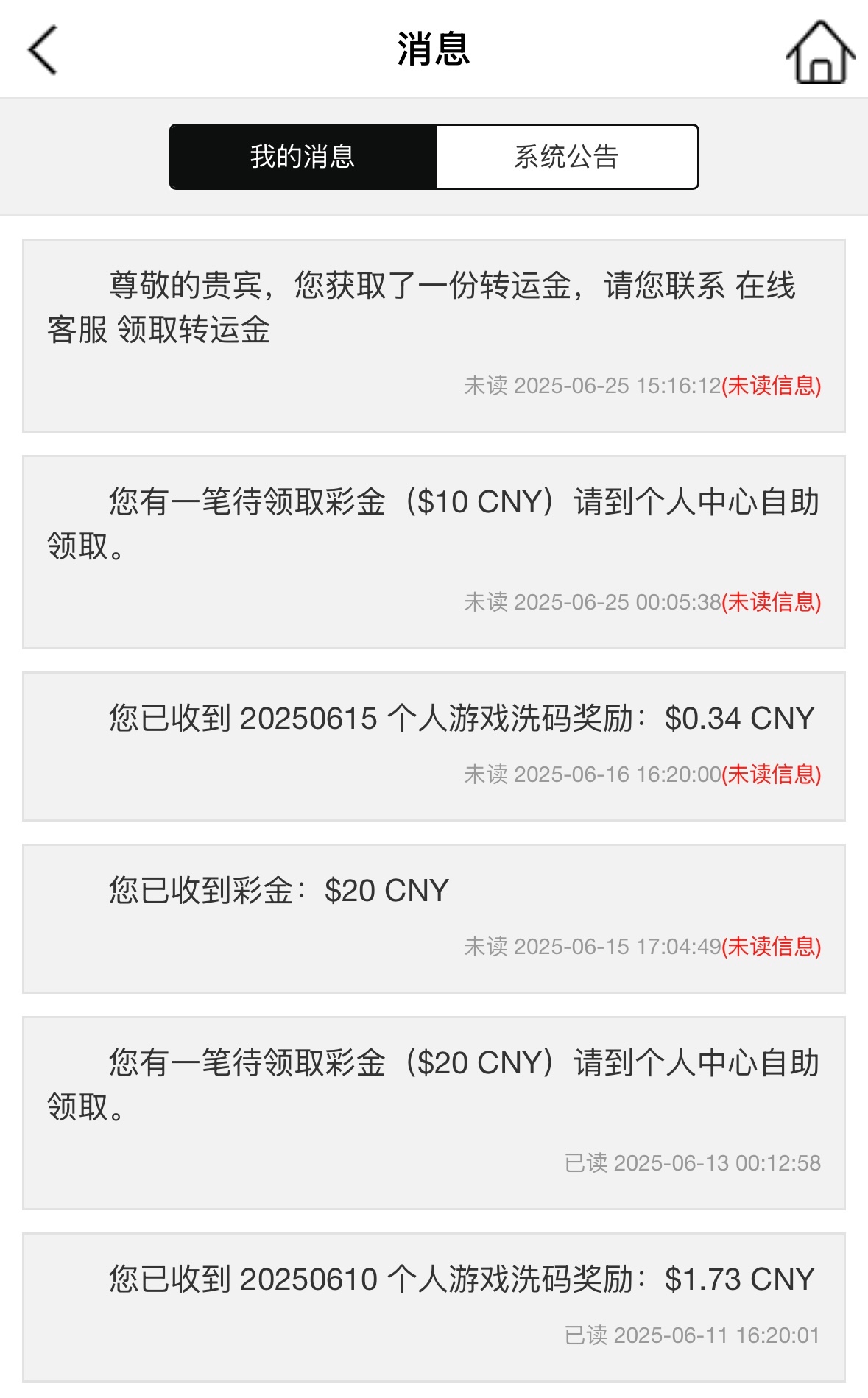Screen dimensions: 868x1398
Task: Switch to the 系统公告 tab
Action: (x=566, y=157)
